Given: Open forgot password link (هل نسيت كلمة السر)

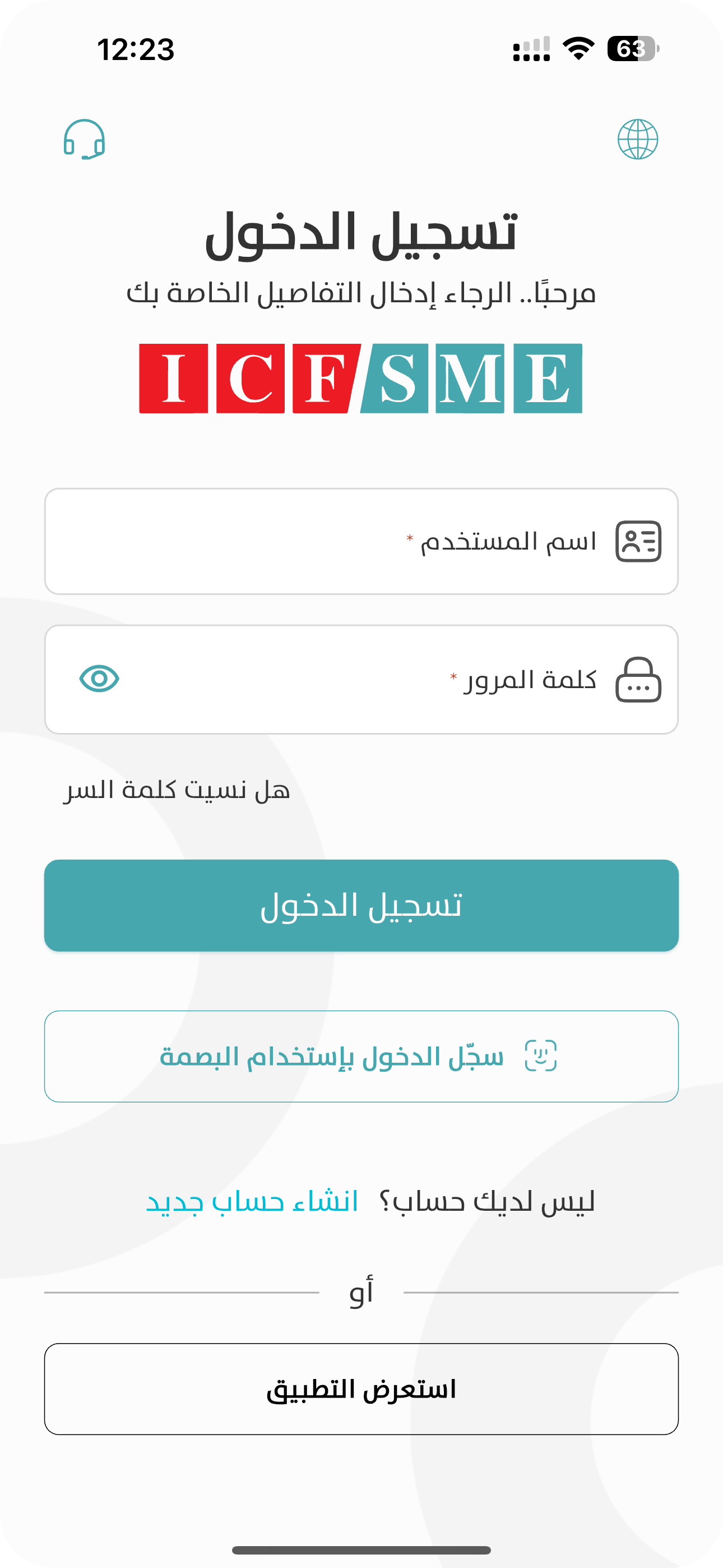Looking at the screenshot, I should click(x=177, y=790).
